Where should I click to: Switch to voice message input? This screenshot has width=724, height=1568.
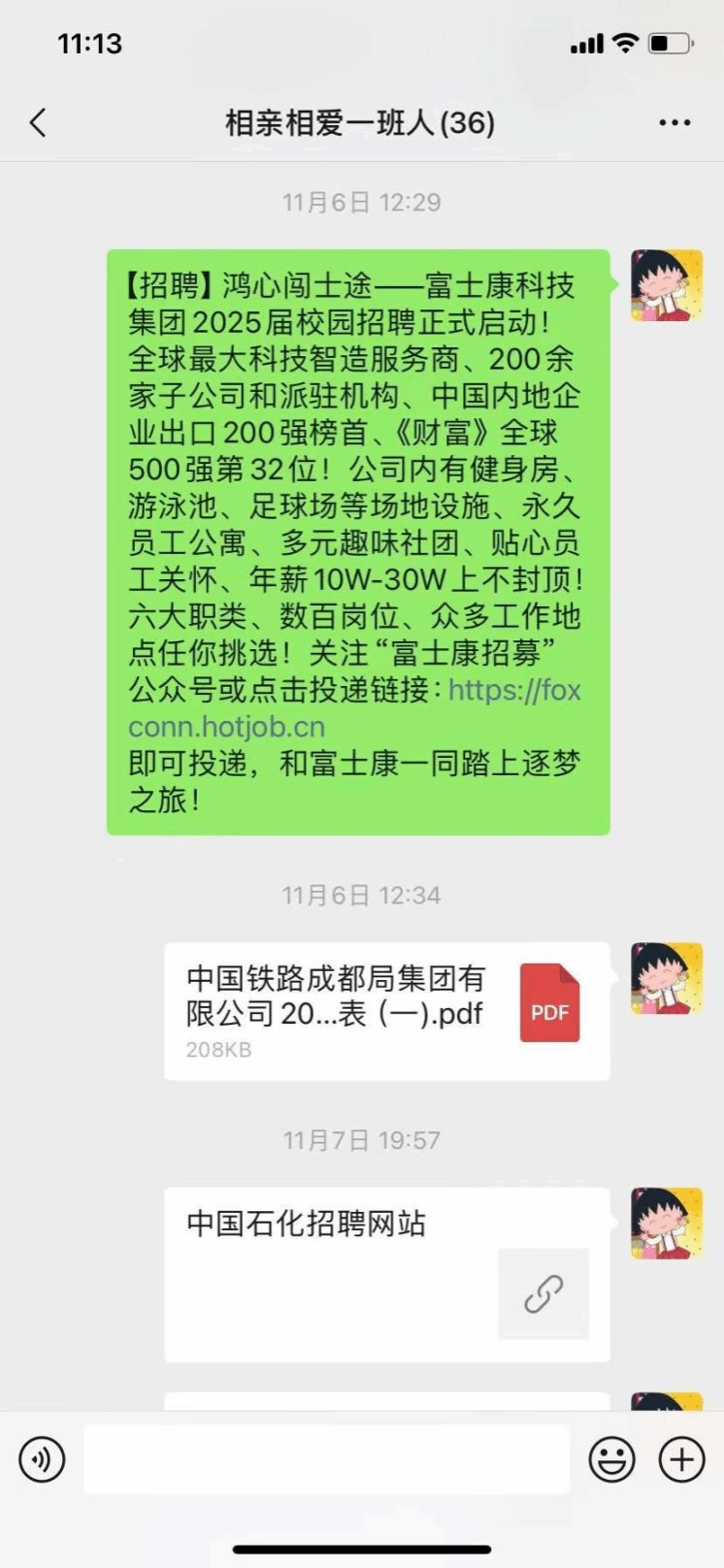click(x=42, y=1458)
